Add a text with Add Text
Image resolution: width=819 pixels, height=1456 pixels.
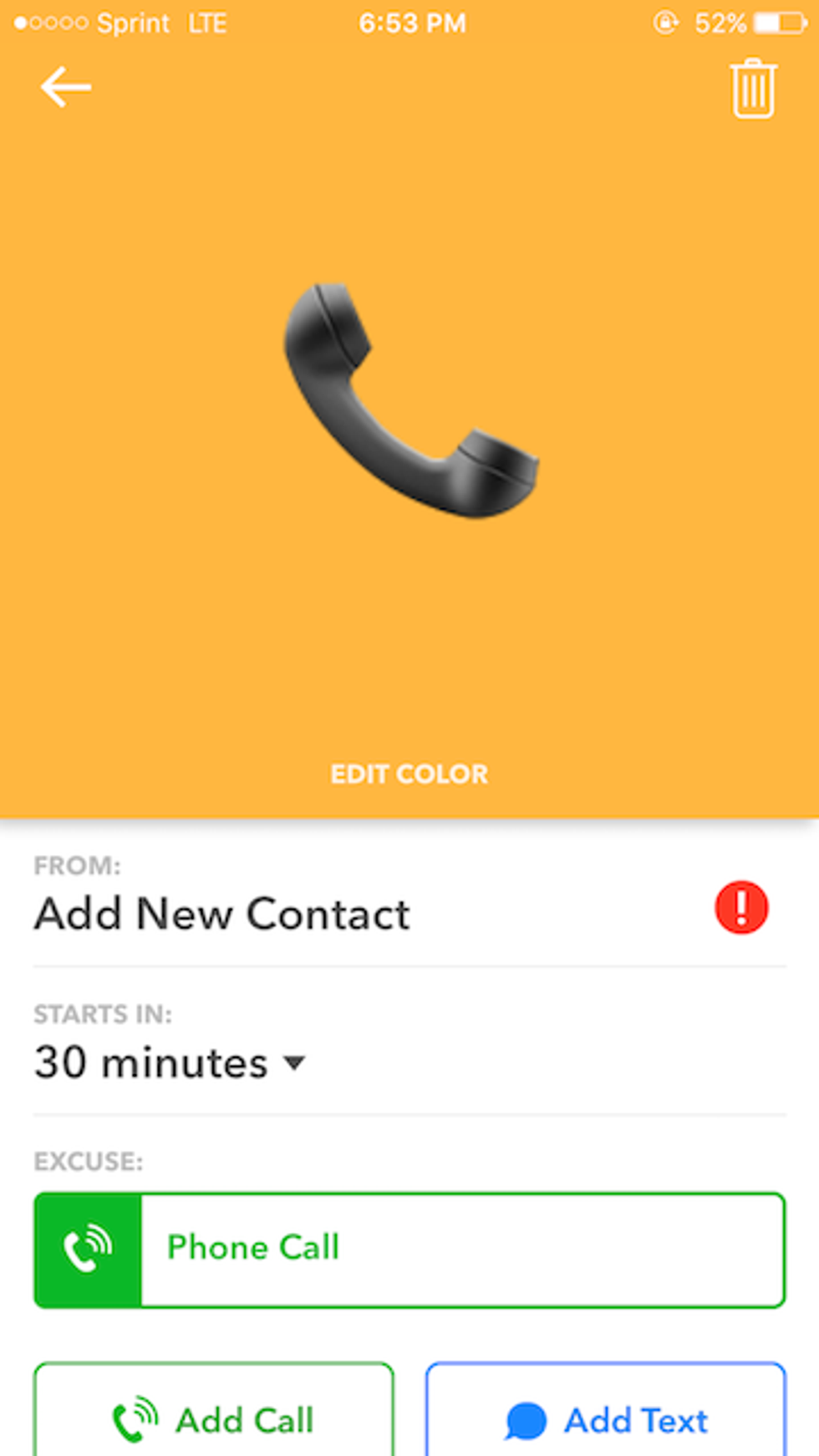[606, 1418]
